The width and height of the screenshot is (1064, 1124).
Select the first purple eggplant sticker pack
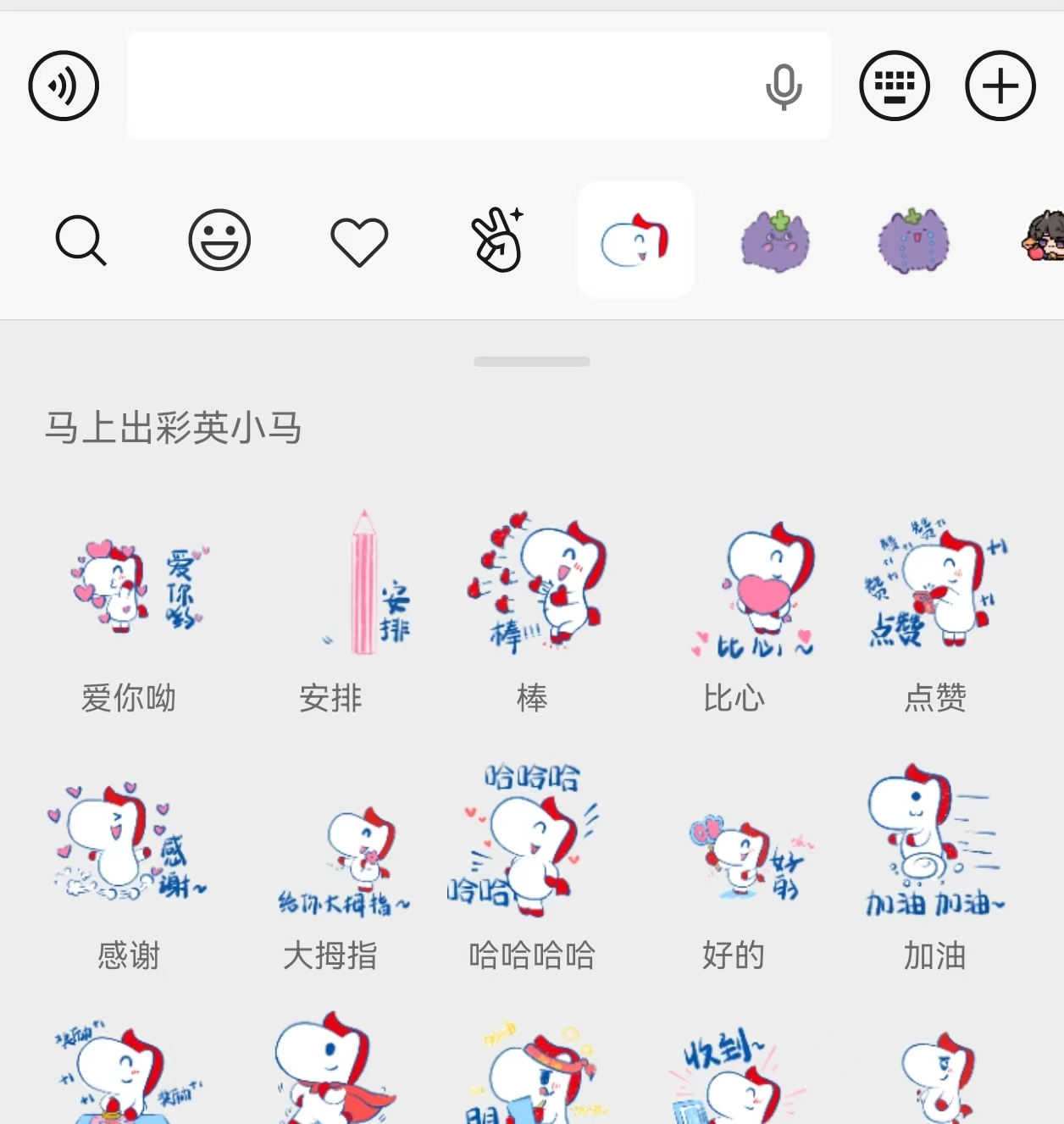pos(775,241)
